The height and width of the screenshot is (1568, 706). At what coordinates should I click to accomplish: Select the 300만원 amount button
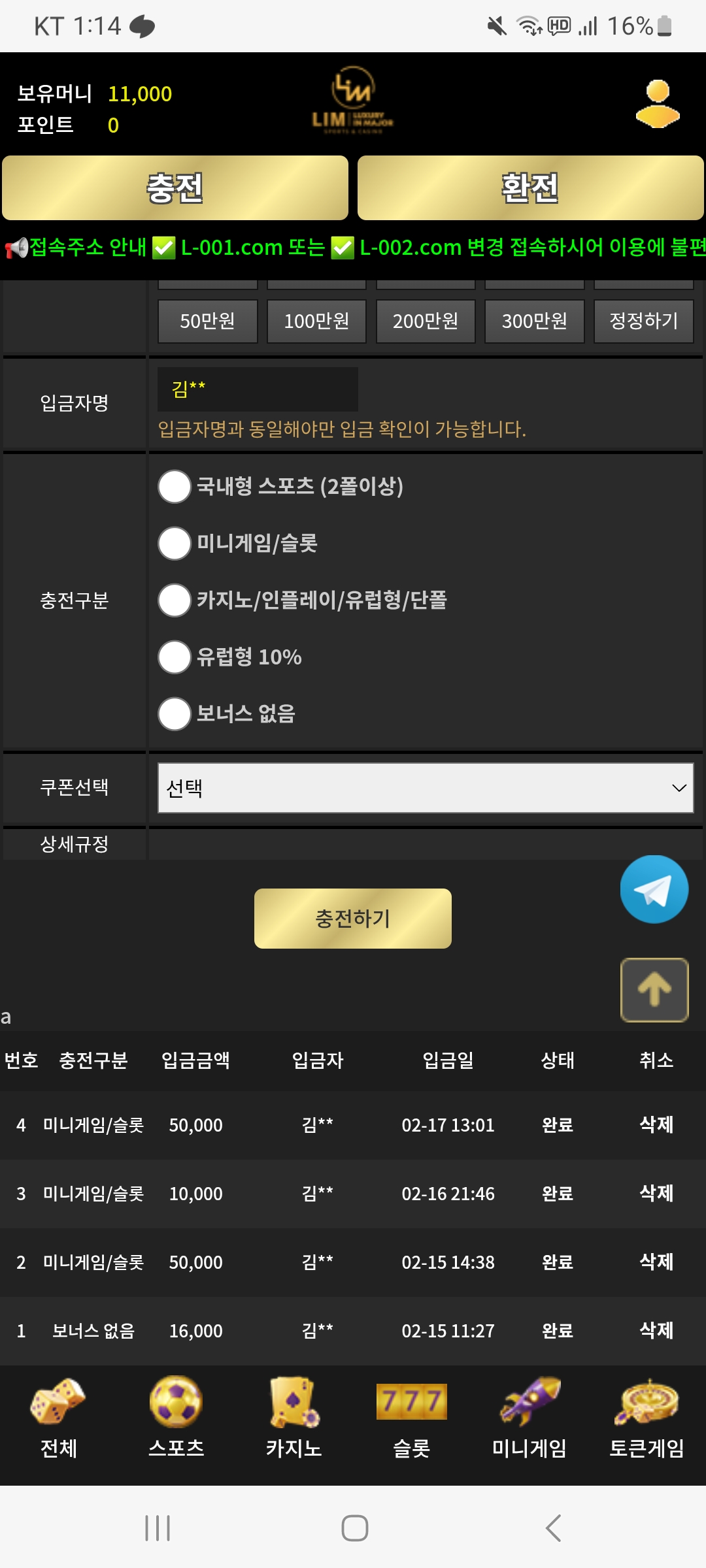[x=534, y=321]
